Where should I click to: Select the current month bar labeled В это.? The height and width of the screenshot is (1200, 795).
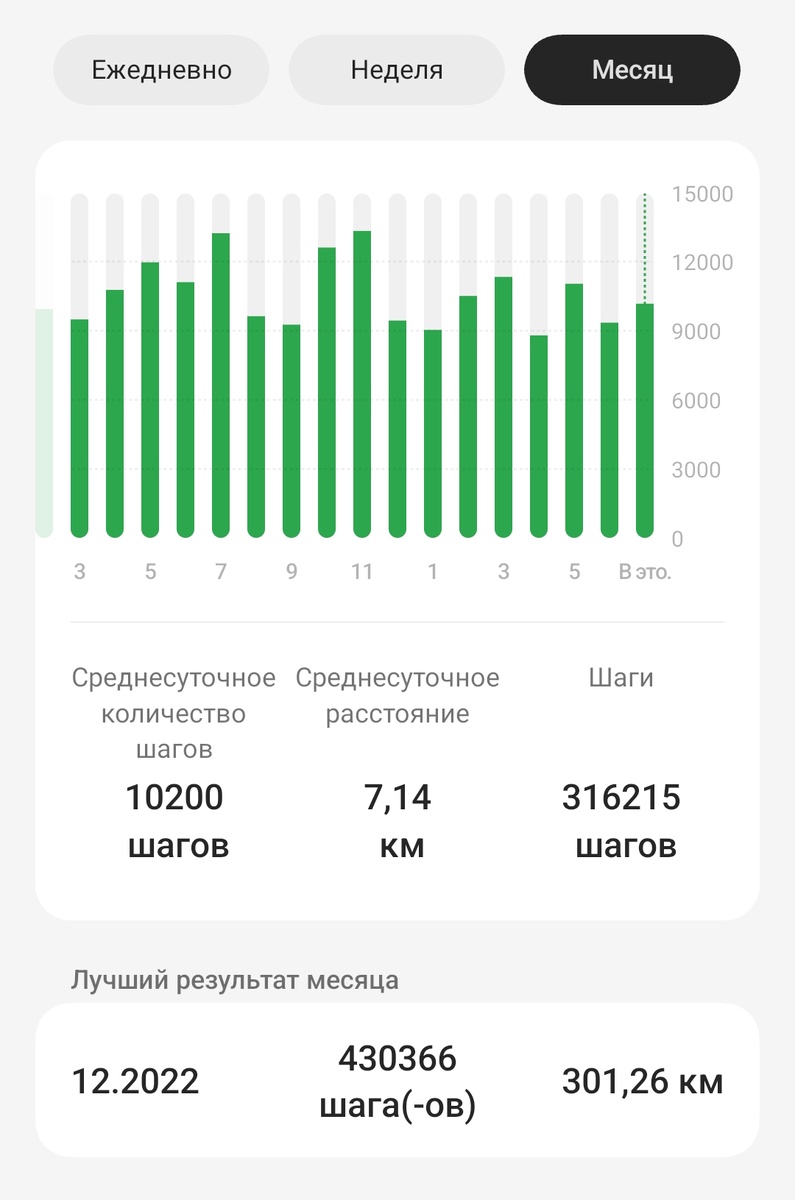pos(646,420)
